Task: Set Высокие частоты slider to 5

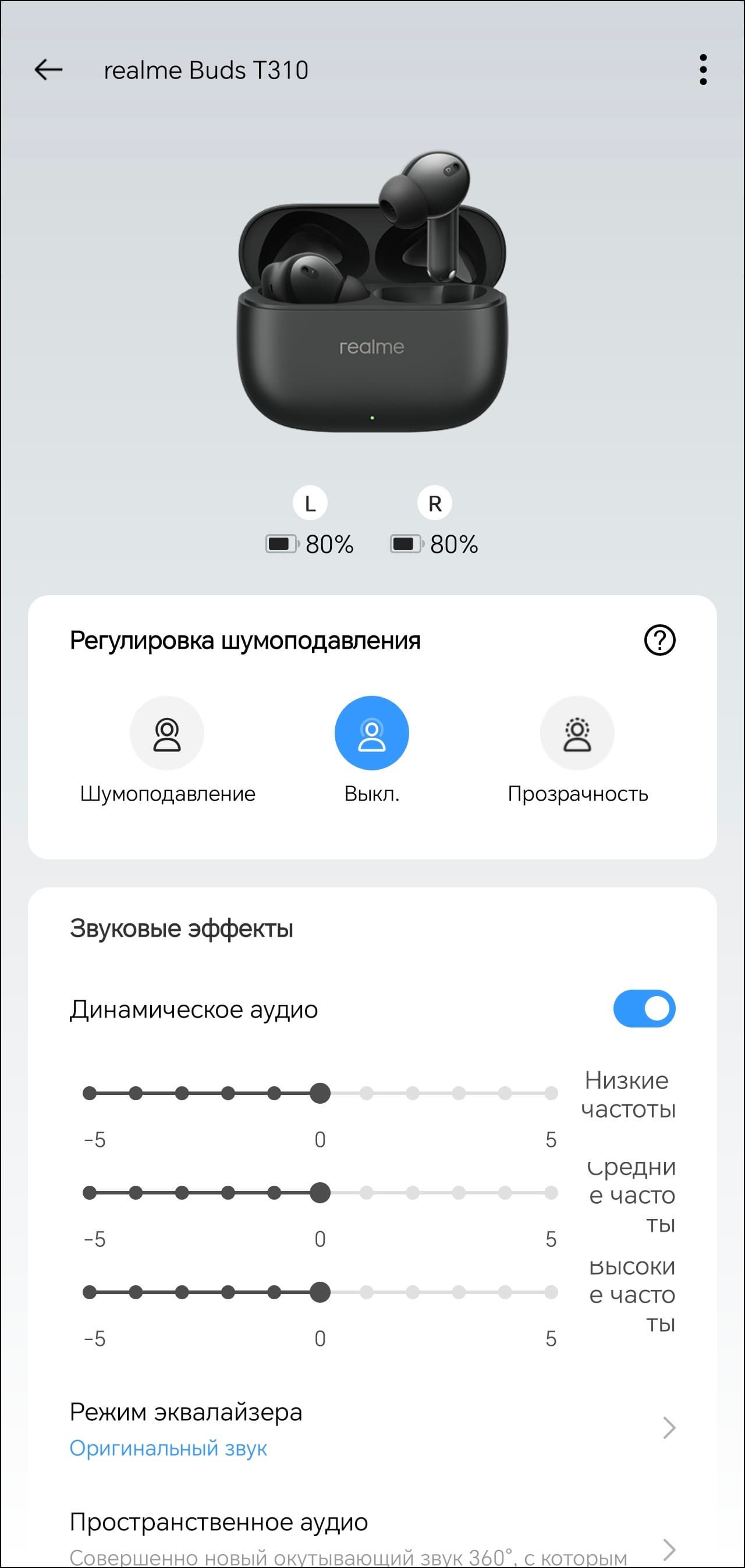Action: [551, 1292]
